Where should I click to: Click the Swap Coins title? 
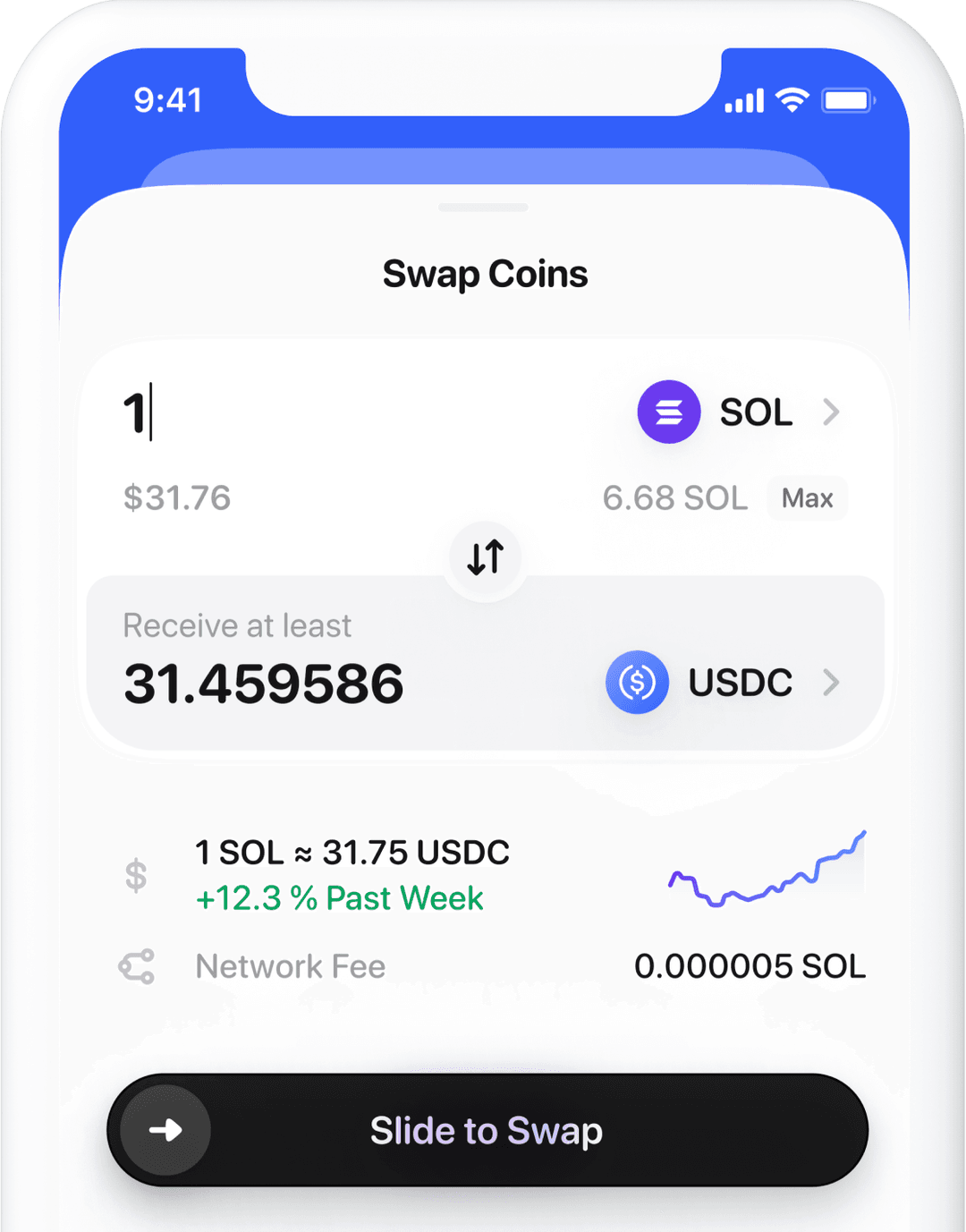click(484, 274)
